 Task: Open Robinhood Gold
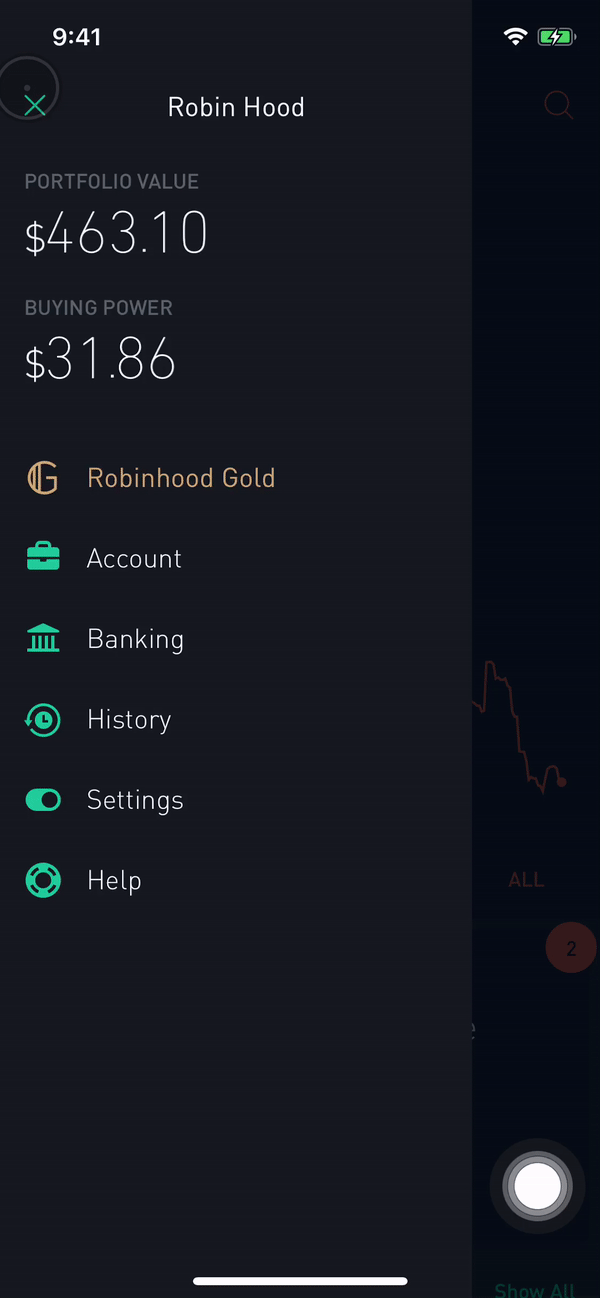coord(180,478)
